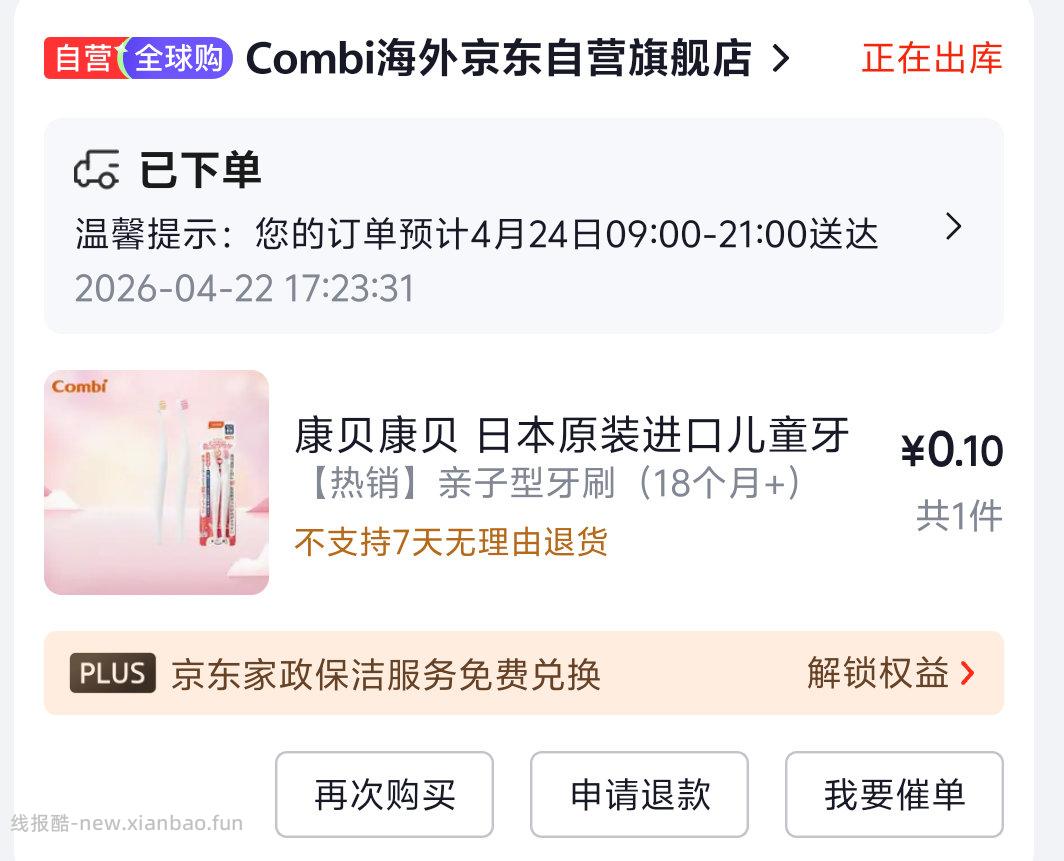Tap 我要催单 to rush the order

pos(894,795)
